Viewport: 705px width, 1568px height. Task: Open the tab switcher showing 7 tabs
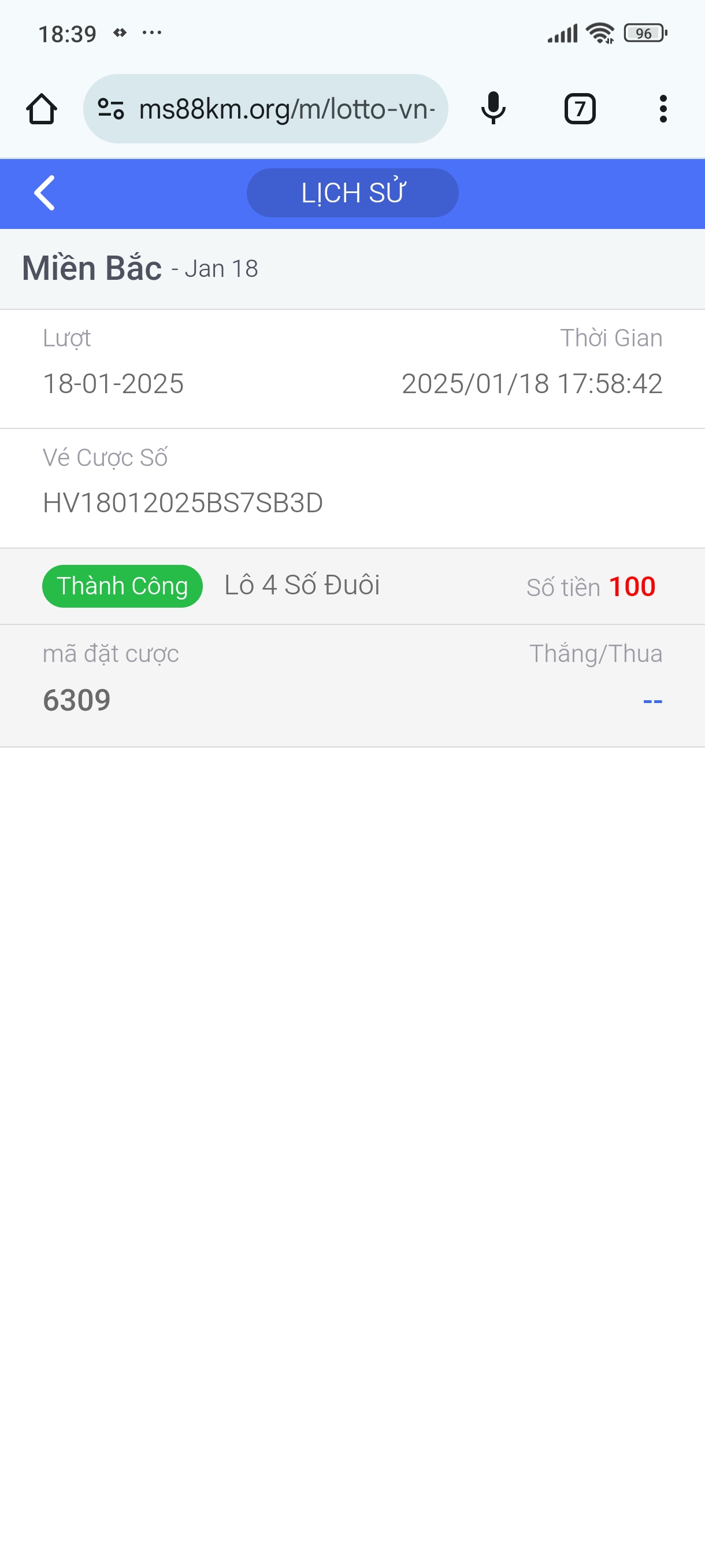[579, 109]
